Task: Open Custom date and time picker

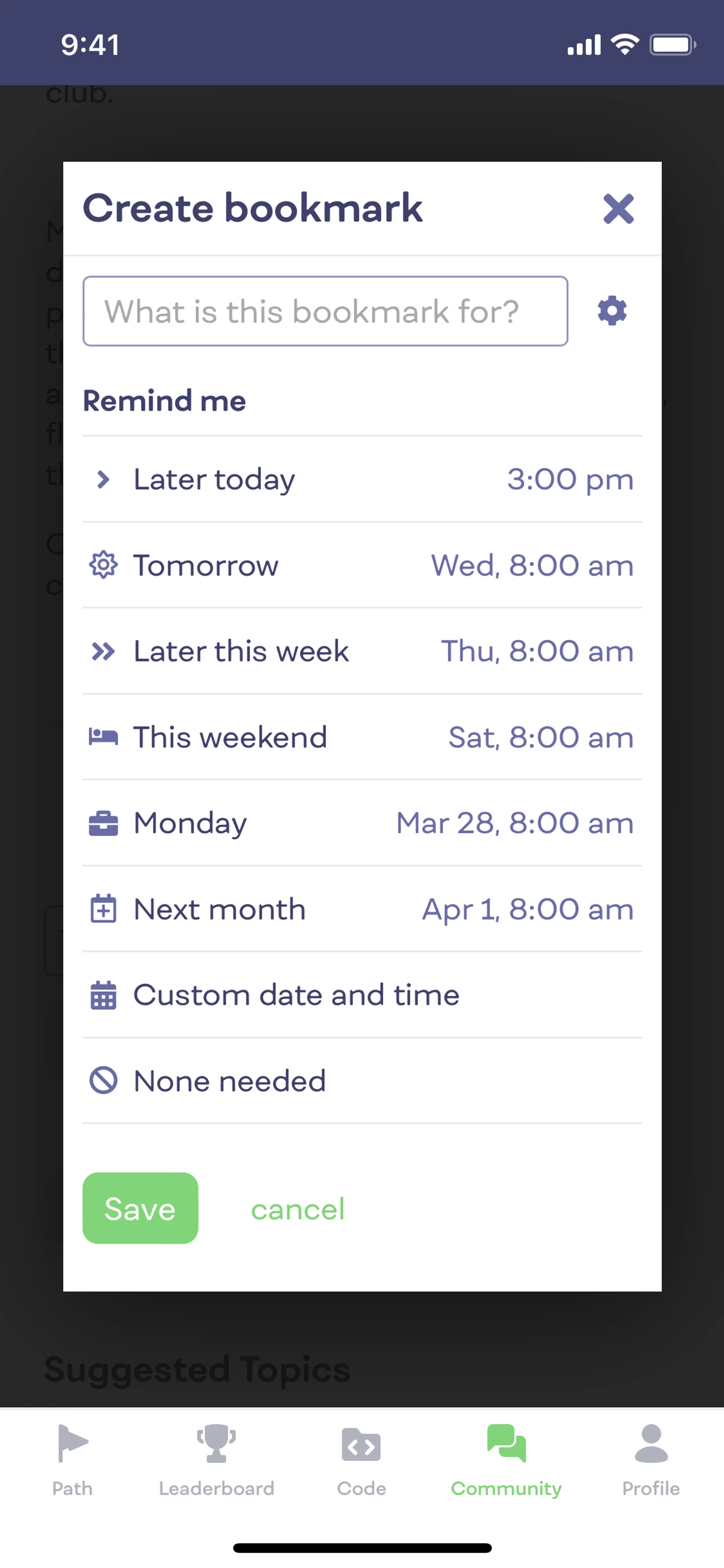Action: coord(362,995)
